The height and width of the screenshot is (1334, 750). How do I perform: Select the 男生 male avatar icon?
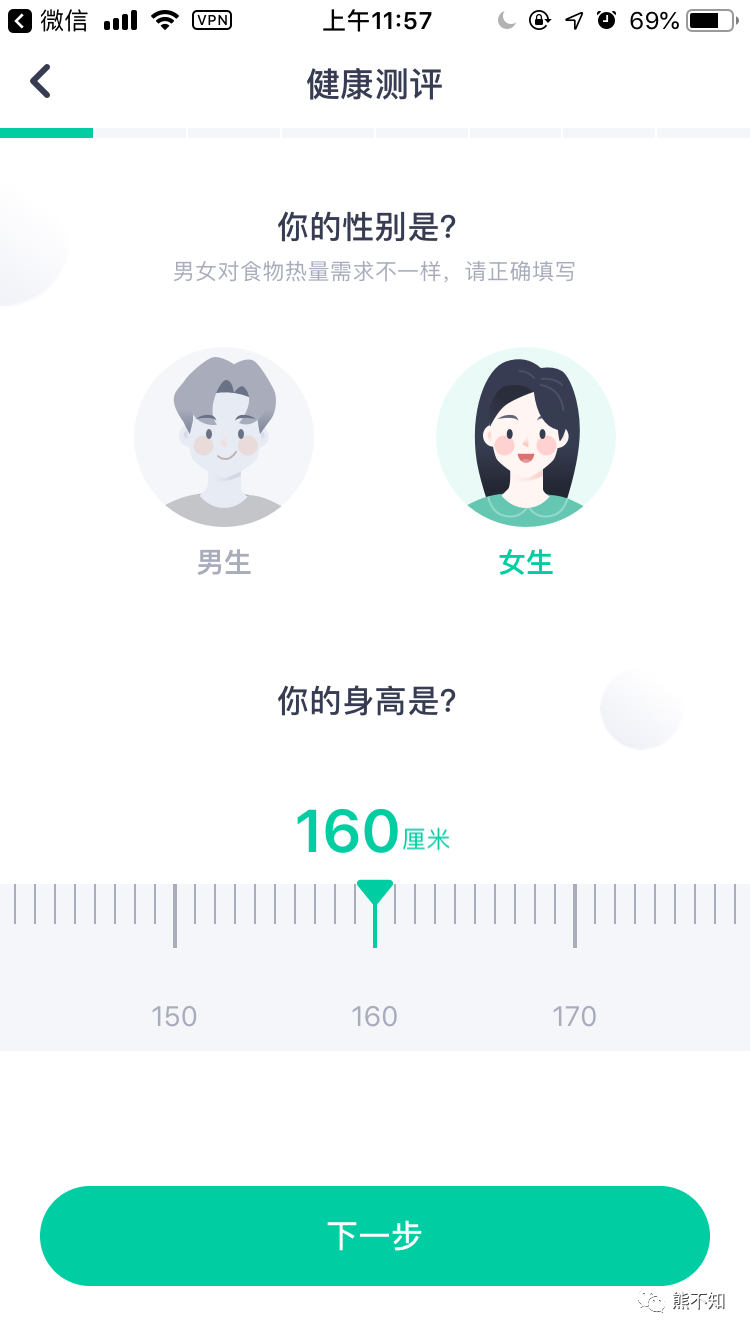tap(224, 436)
